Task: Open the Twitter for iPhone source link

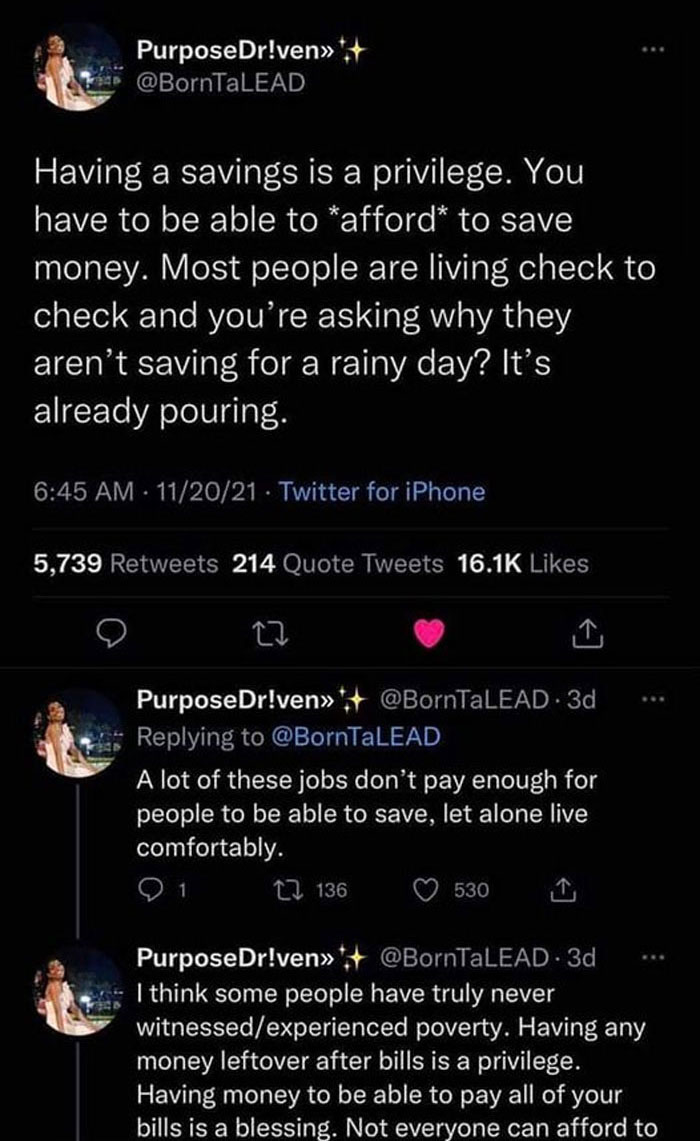Action: pyautogui.click(x=381, y=491)
